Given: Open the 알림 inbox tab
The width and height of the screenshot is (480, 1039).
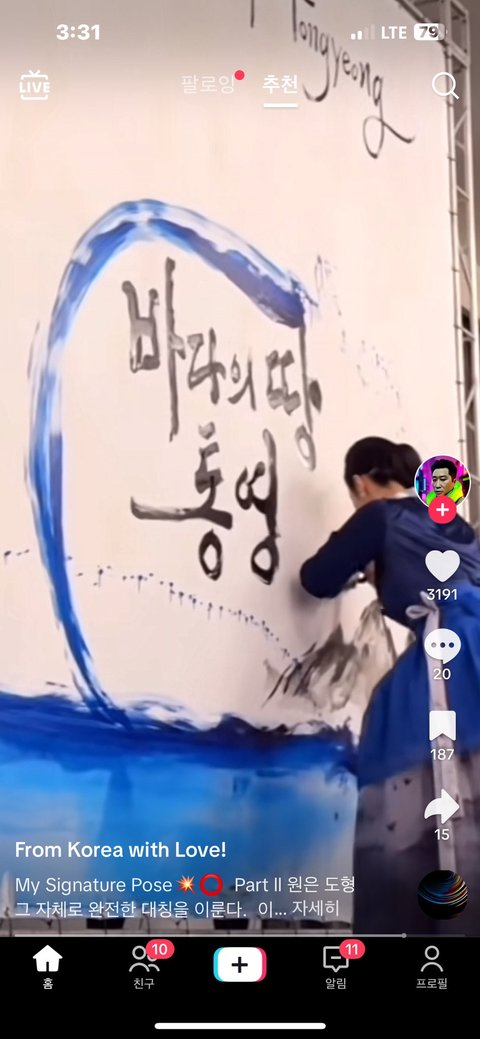Looking at the screenshot, I should [x=335, y=967].
